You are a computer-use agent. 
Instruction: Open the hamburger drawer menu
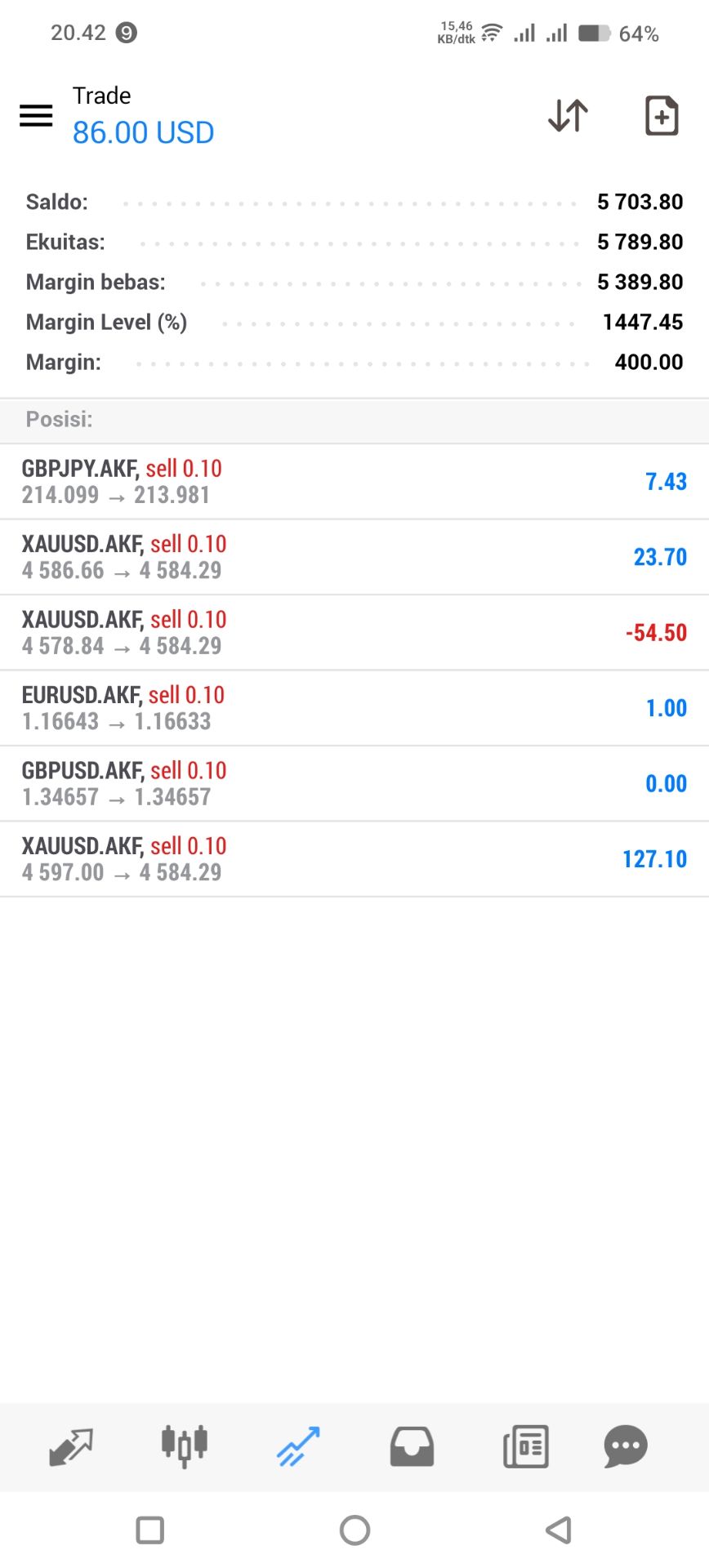click(x=36, y=115)
